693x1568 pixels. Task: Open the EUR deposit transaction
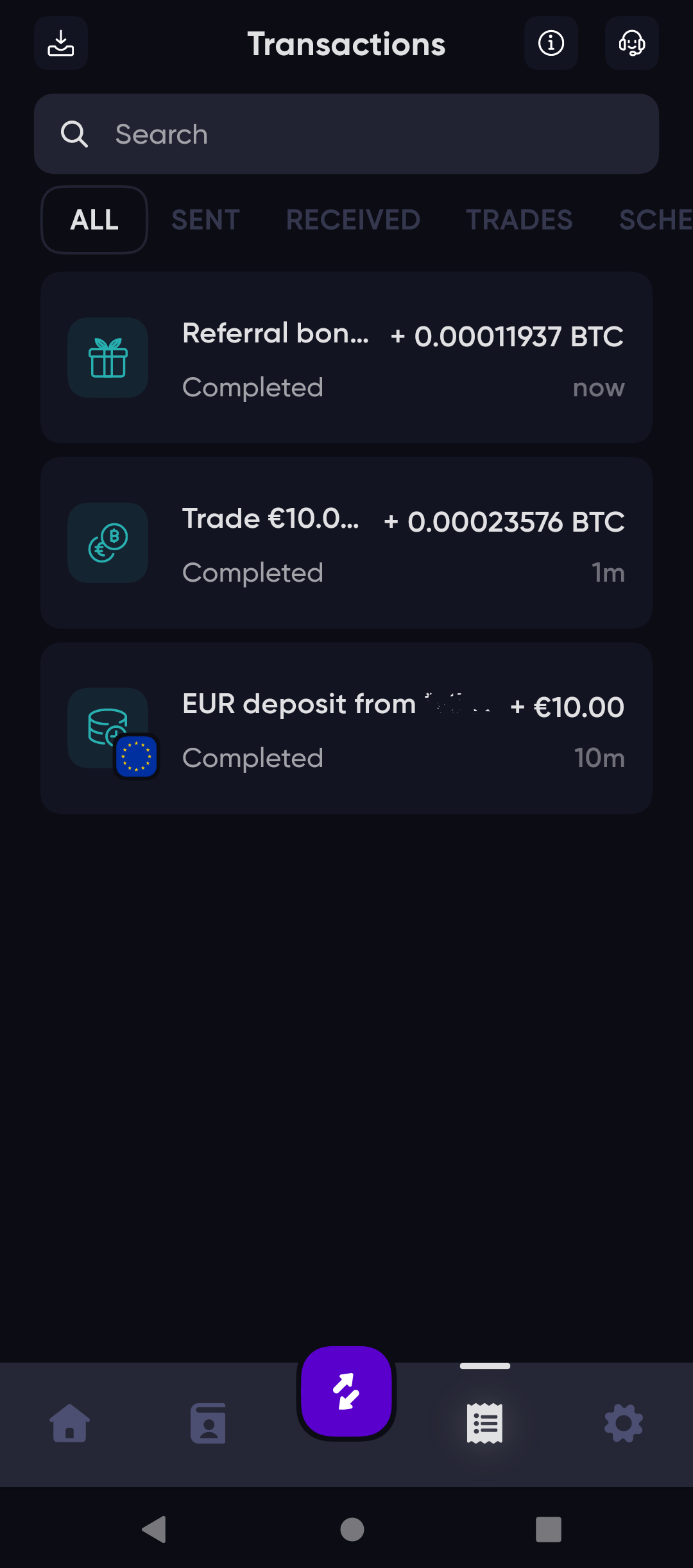click(x=346, y=729)
